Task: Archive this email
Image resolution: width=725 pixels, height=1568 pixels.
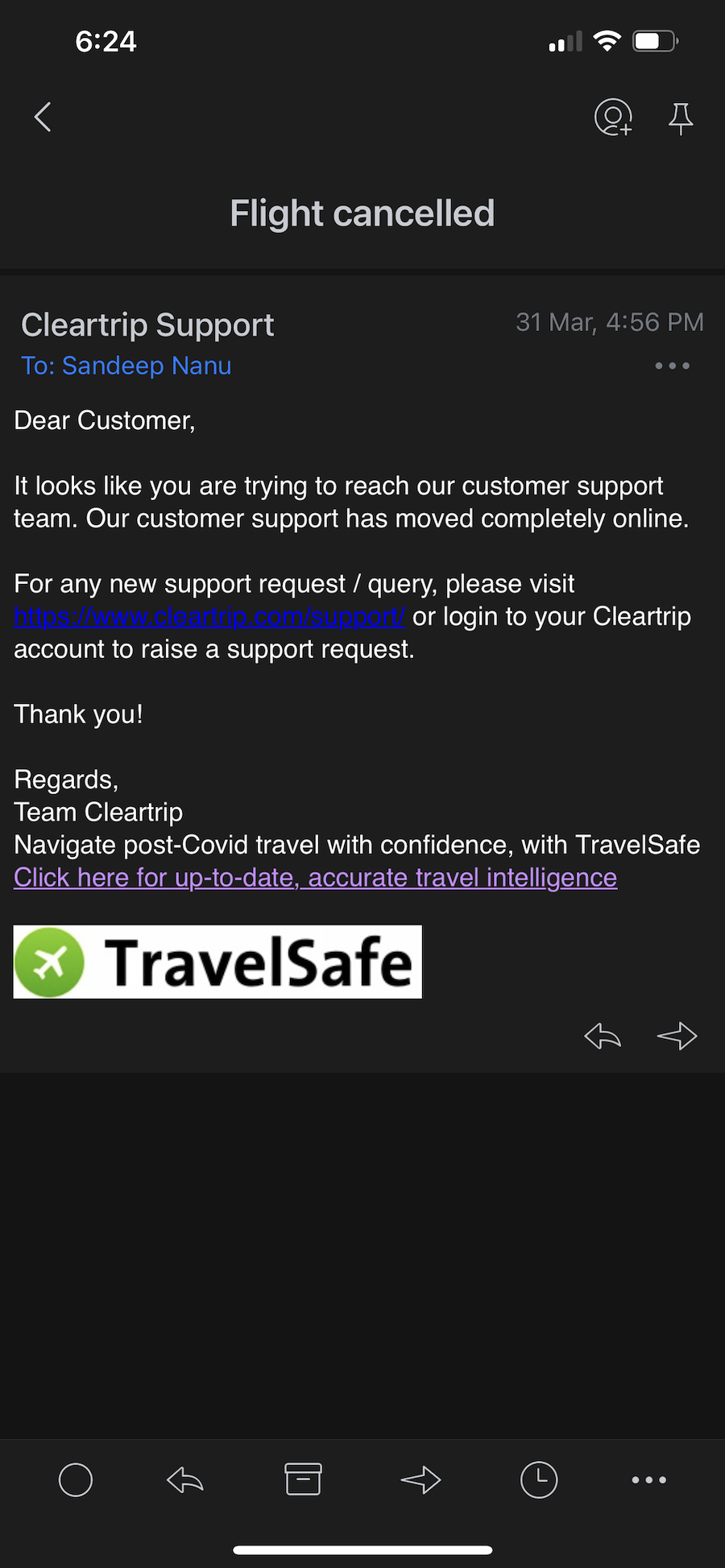Action: click(x=303, y=1479)
